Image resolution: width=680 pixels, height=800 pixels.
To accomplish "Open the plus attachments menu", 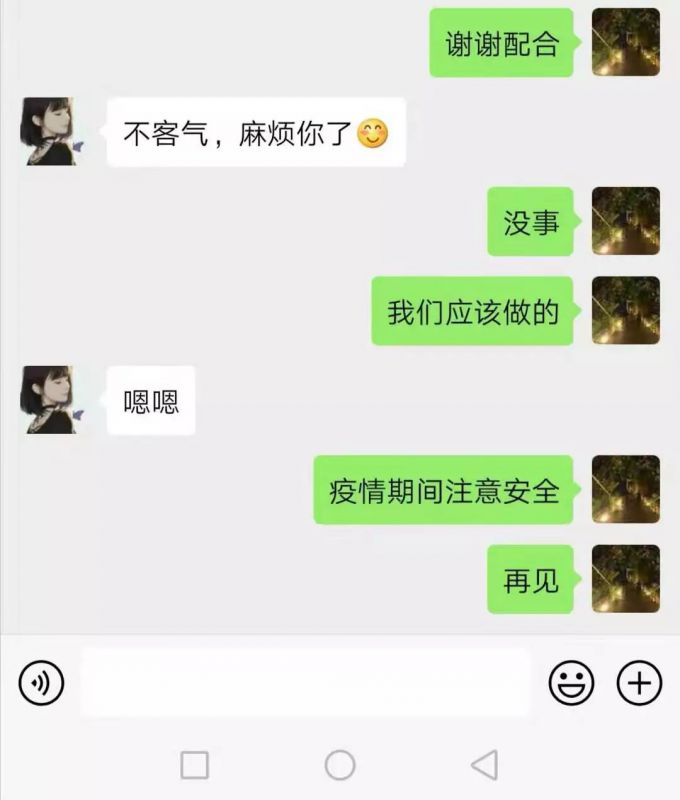I will tap(639, 683).
